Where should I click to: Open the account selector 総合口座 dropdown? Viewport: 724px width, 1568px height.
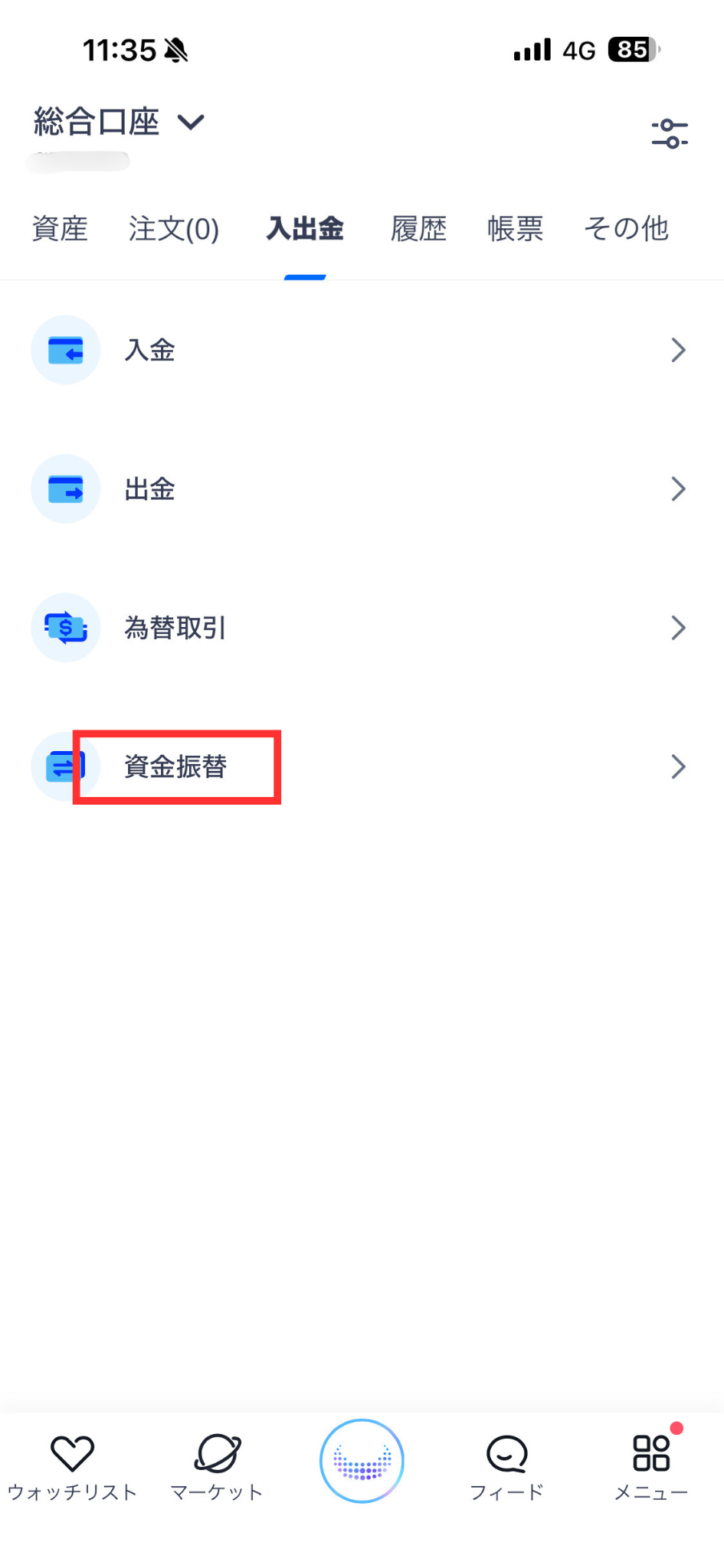click(120, 122)
